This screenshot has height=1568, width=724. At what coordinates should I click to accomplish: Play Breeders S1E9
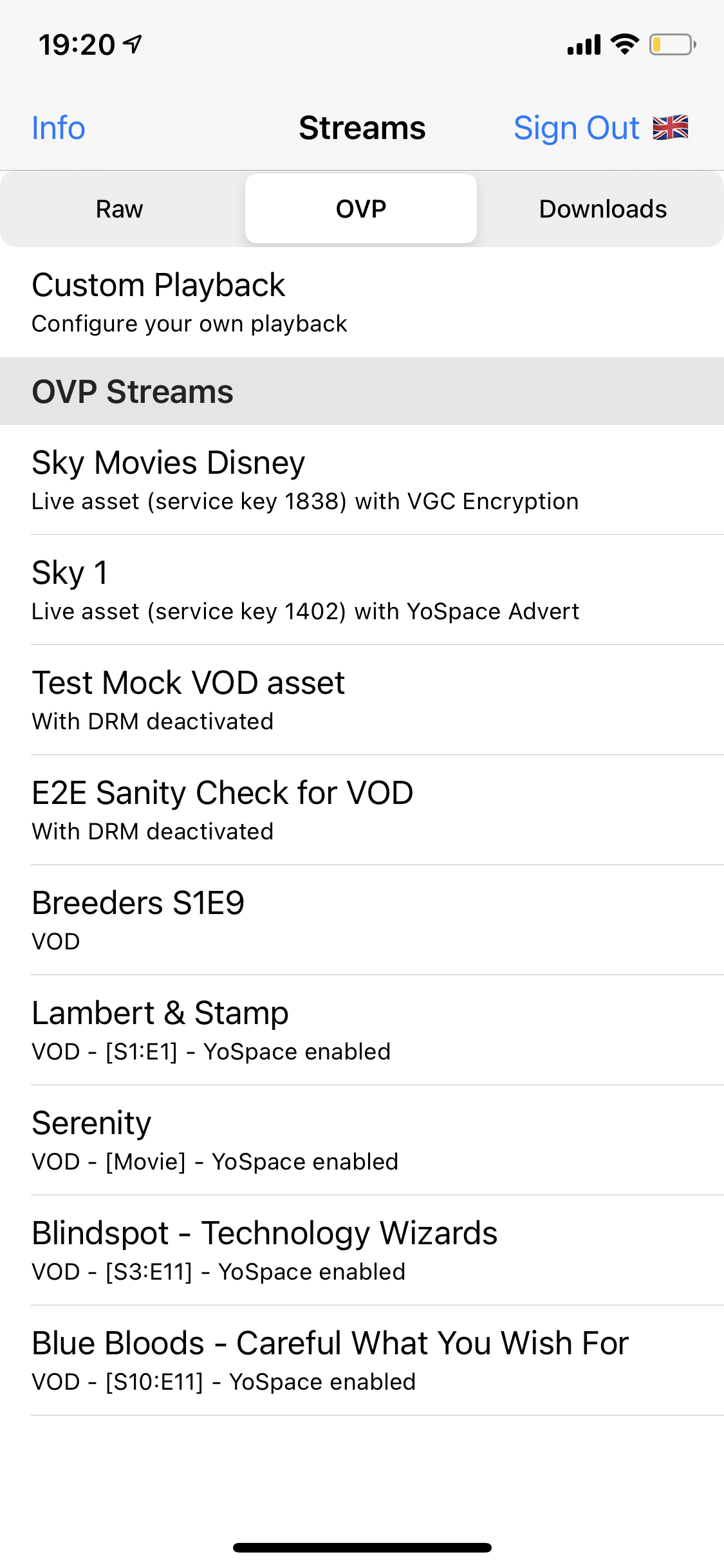[x=362, y=920]
